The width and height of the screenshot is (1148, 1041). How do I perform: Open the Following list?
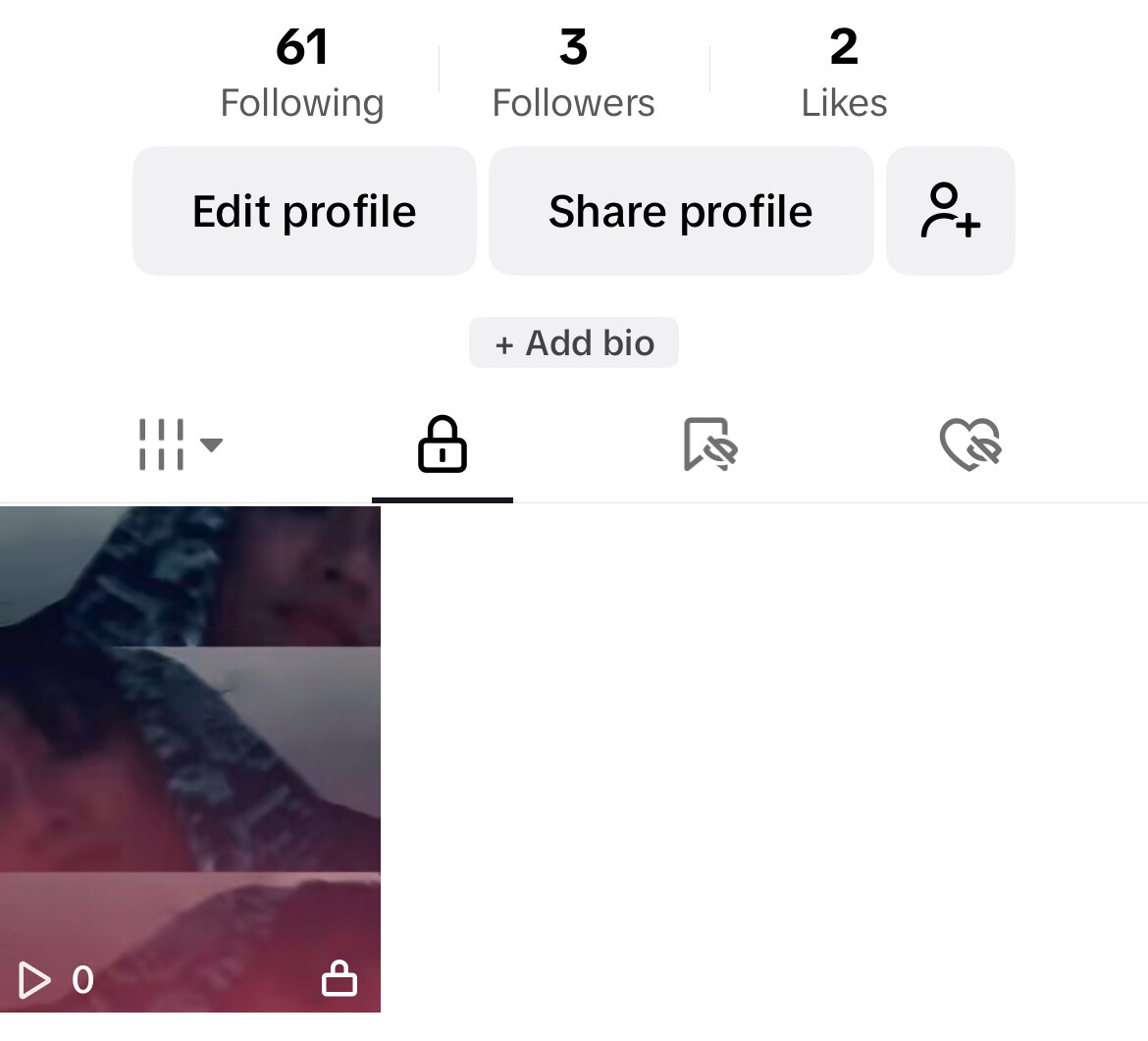coord(301,74)
